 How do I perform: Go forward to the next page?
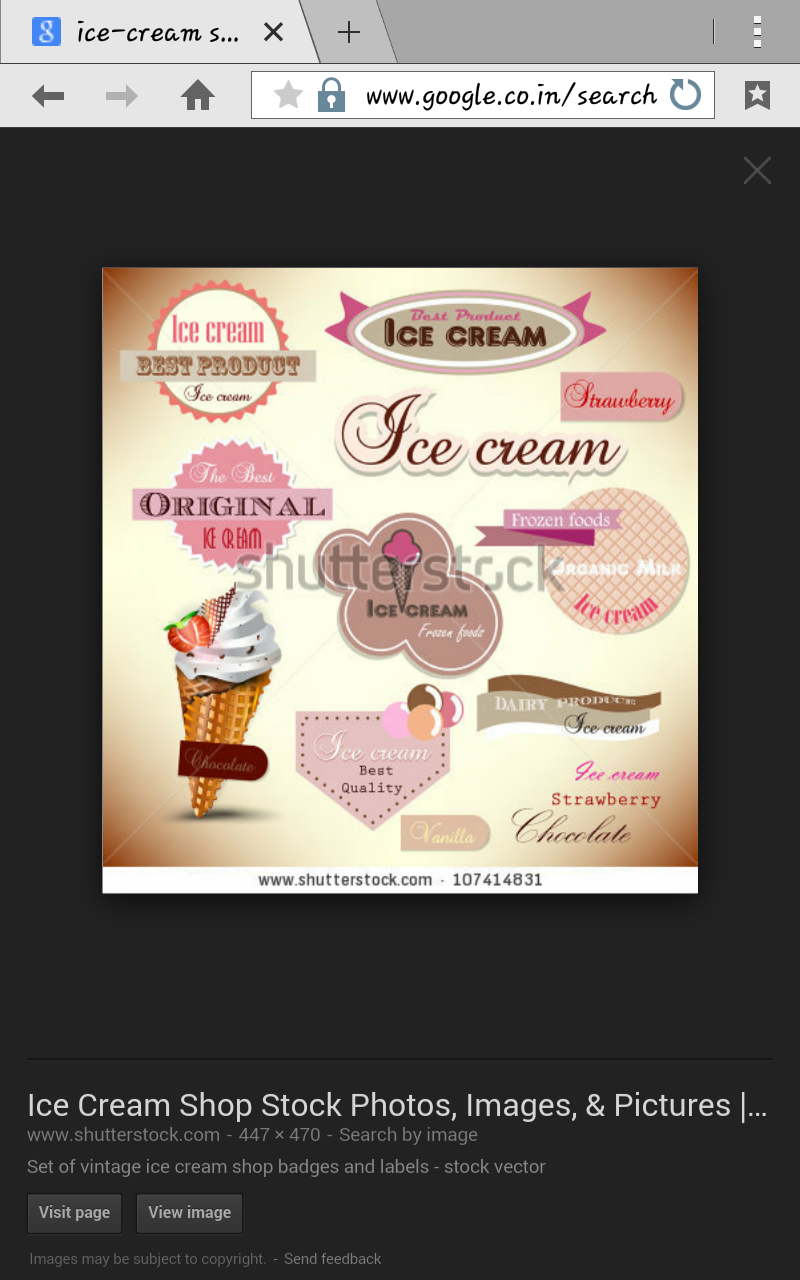122,96
